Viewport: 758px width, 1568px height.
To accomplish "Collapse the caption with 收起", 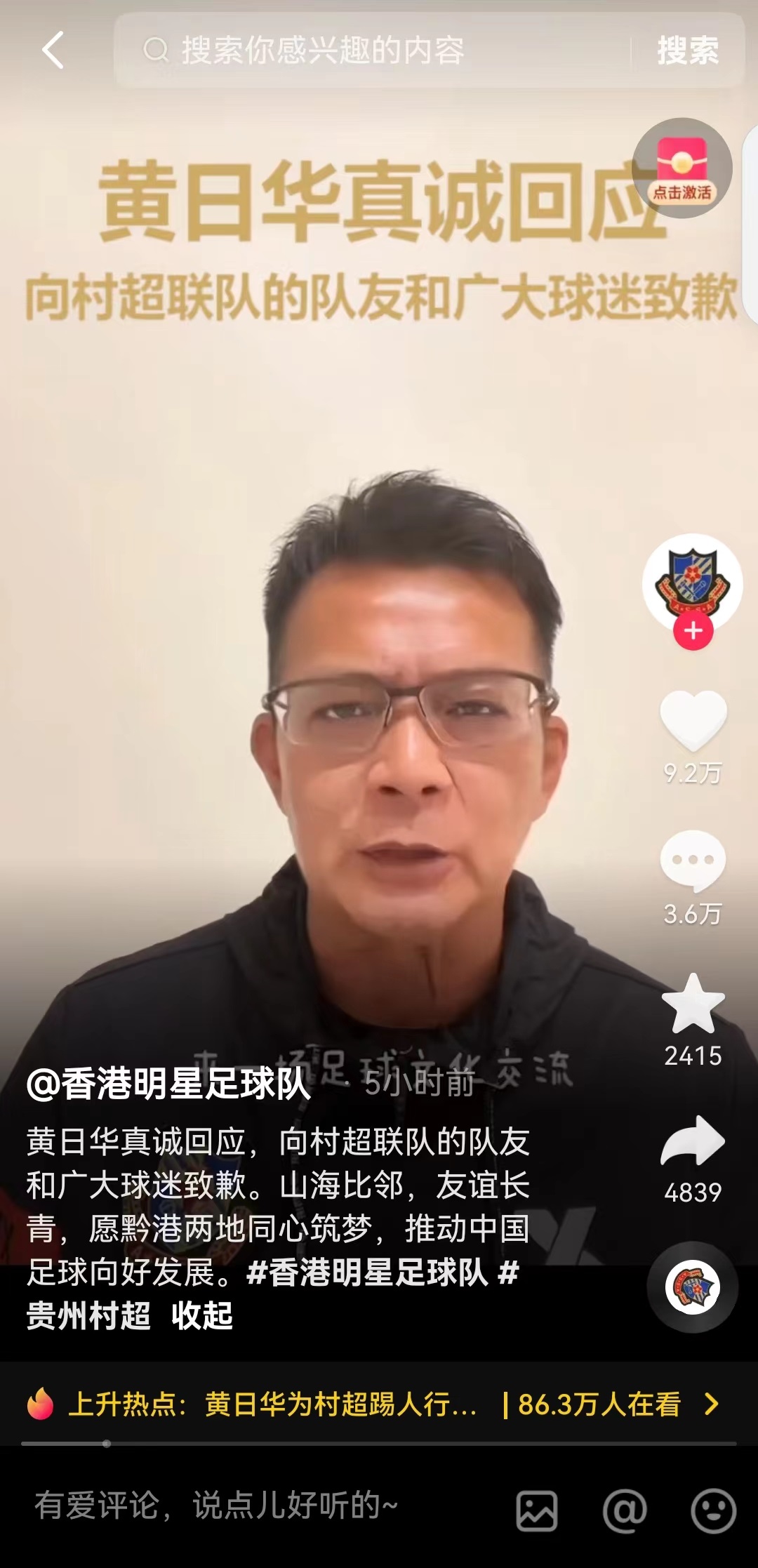I will pos(202,1315).
